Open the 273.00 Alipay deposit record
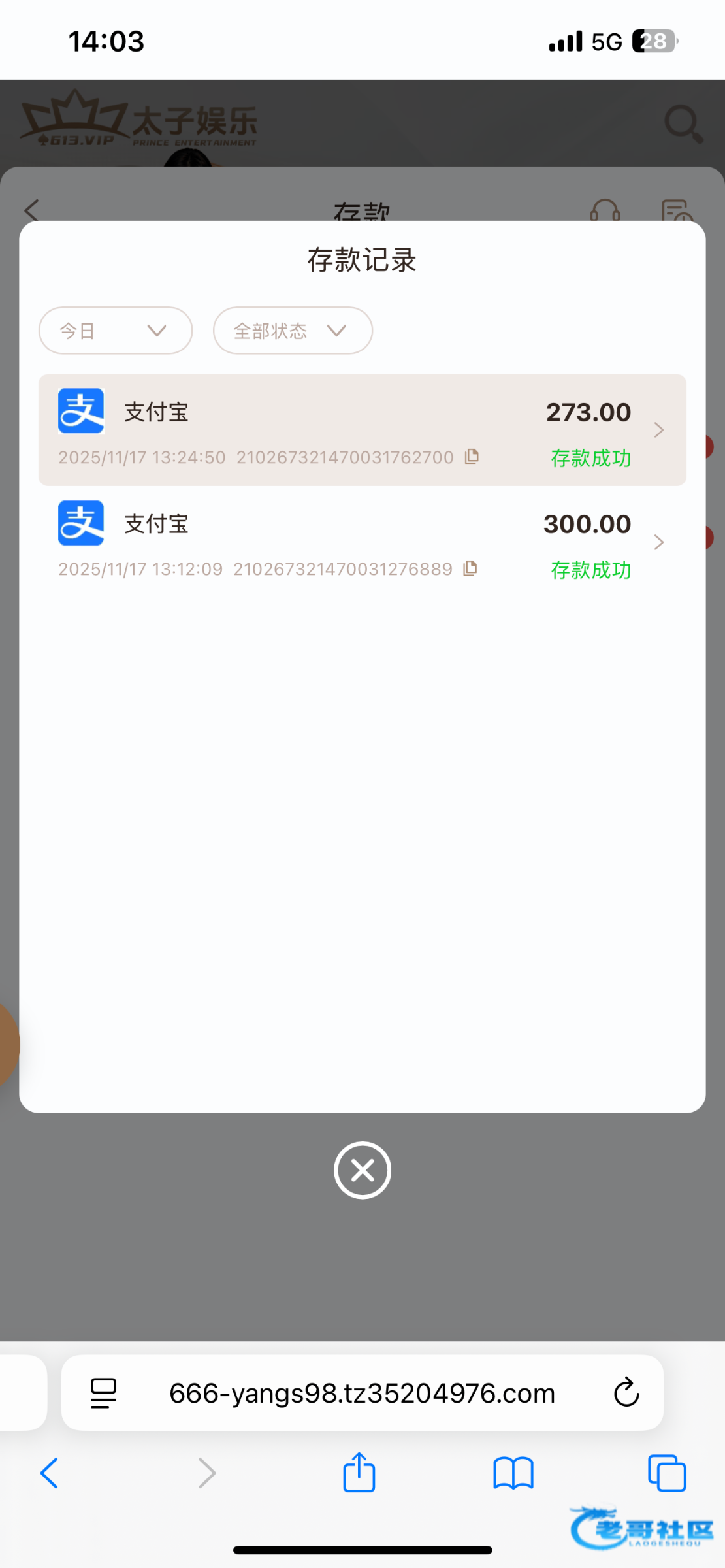This screenshot has width=725, height=1568. coord(362,429)
